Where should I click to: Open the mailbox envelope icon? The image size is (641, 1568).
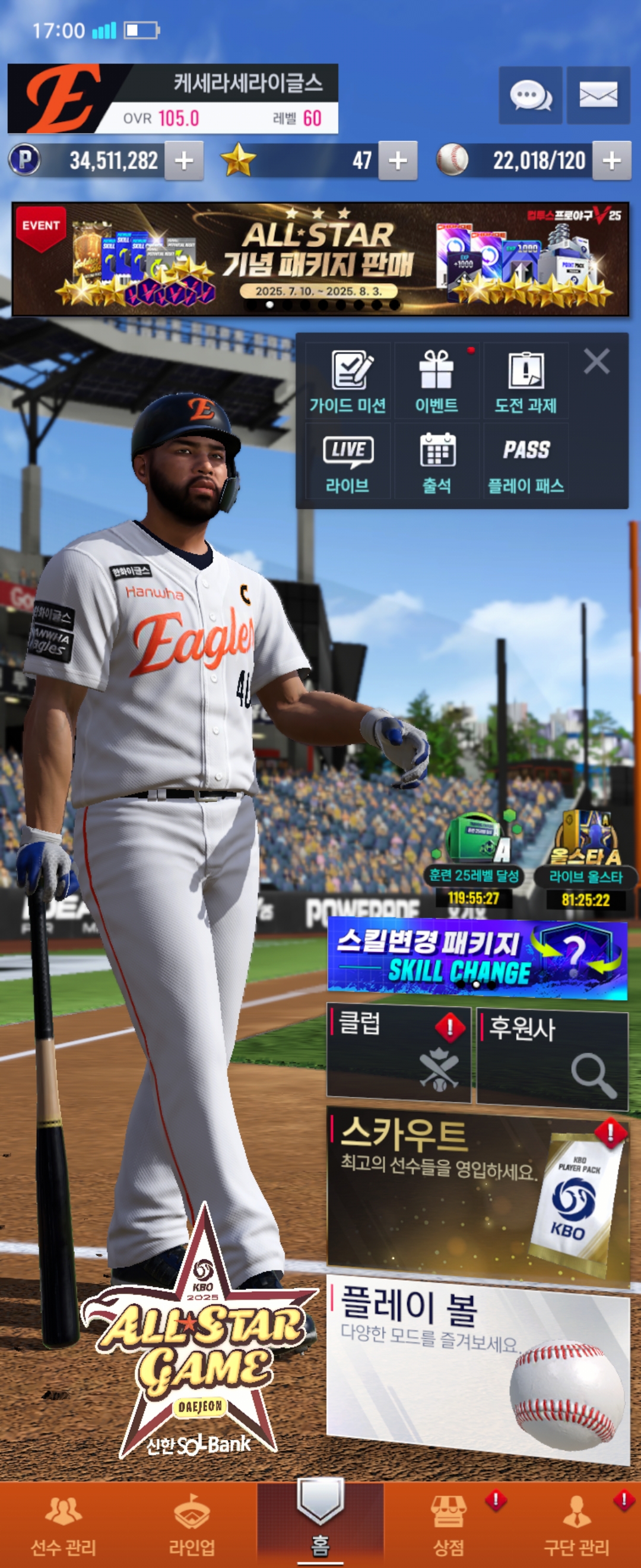click(598, 96)
